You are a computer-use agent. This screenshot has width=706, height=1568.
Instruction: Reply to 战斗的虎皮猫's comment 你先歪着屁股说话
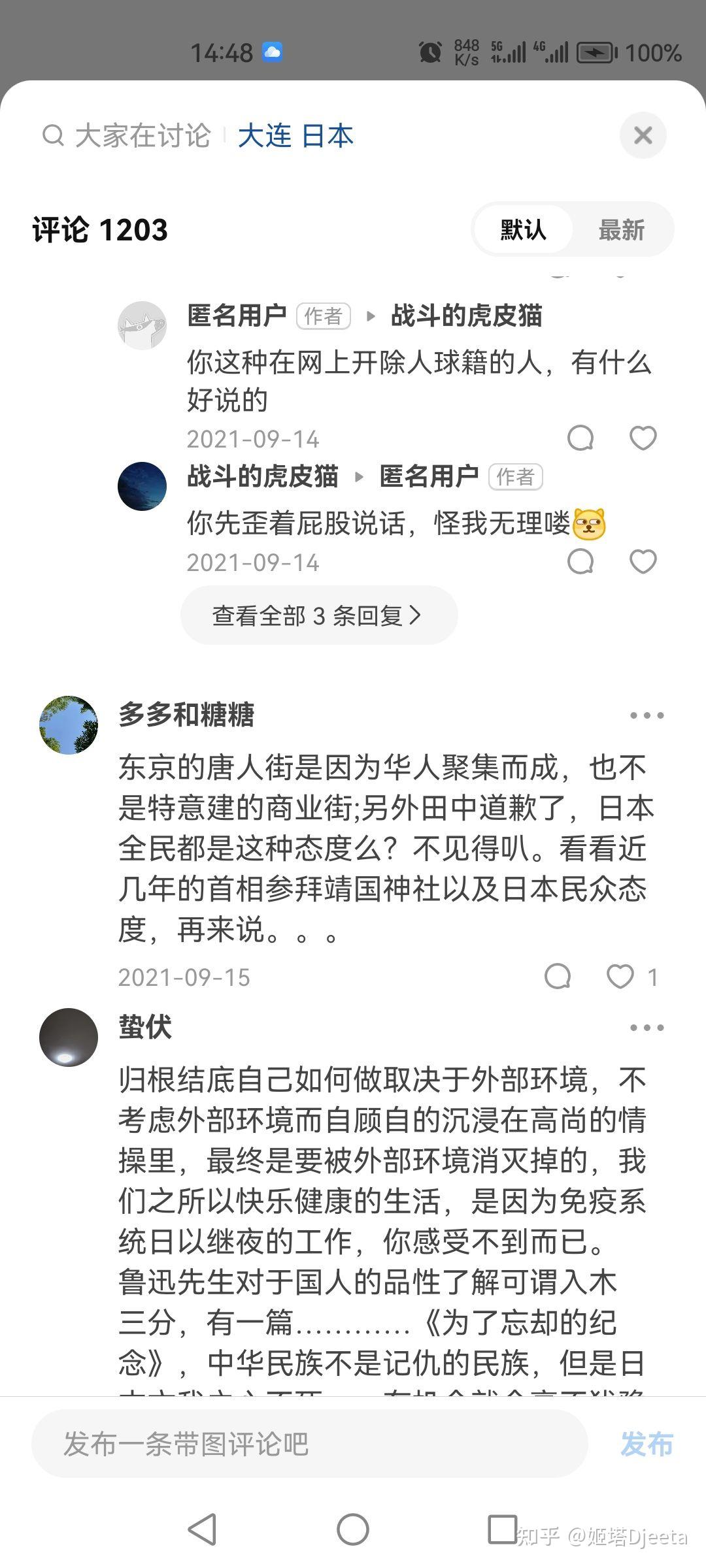coord(580,562)
